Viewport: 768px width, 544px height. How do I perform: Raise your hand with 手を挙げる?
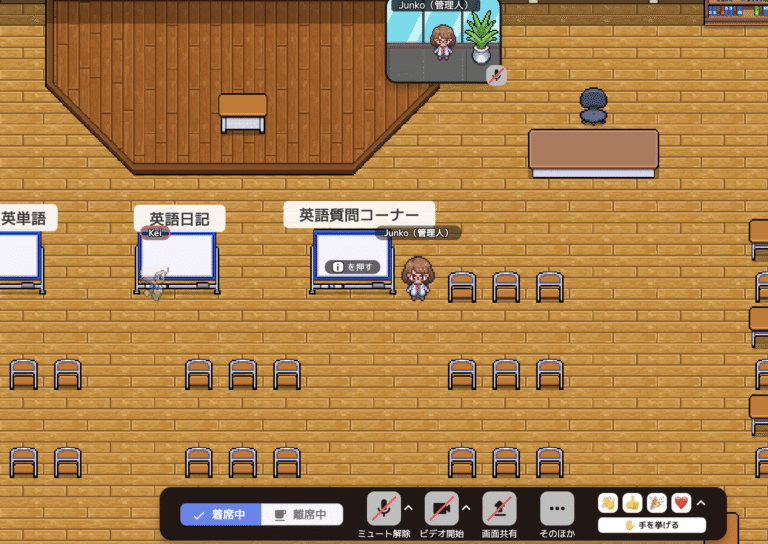(651, 525)
